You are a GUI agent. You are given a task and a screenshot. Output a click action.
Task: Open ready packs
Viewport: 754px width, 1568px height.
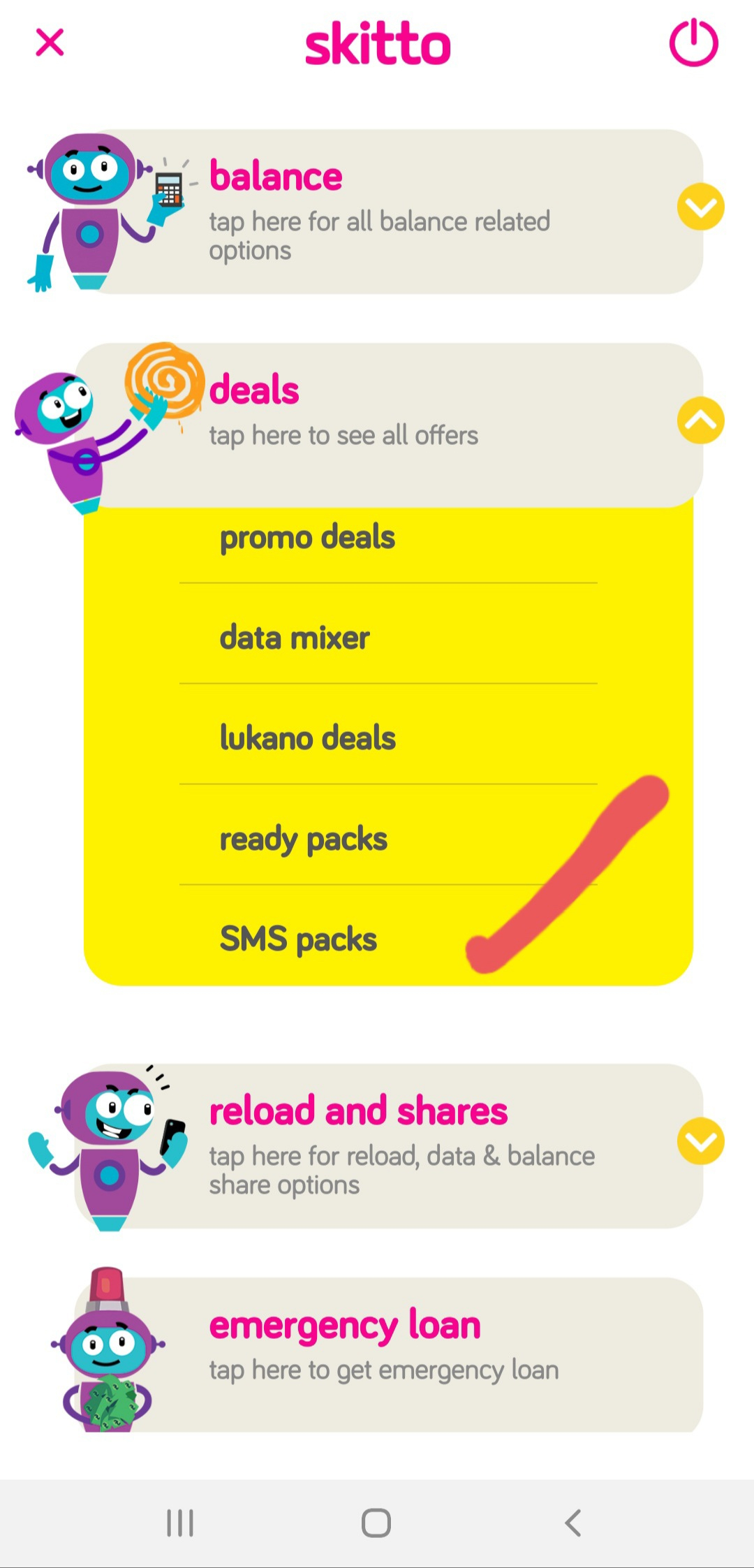tap(304, 839)
